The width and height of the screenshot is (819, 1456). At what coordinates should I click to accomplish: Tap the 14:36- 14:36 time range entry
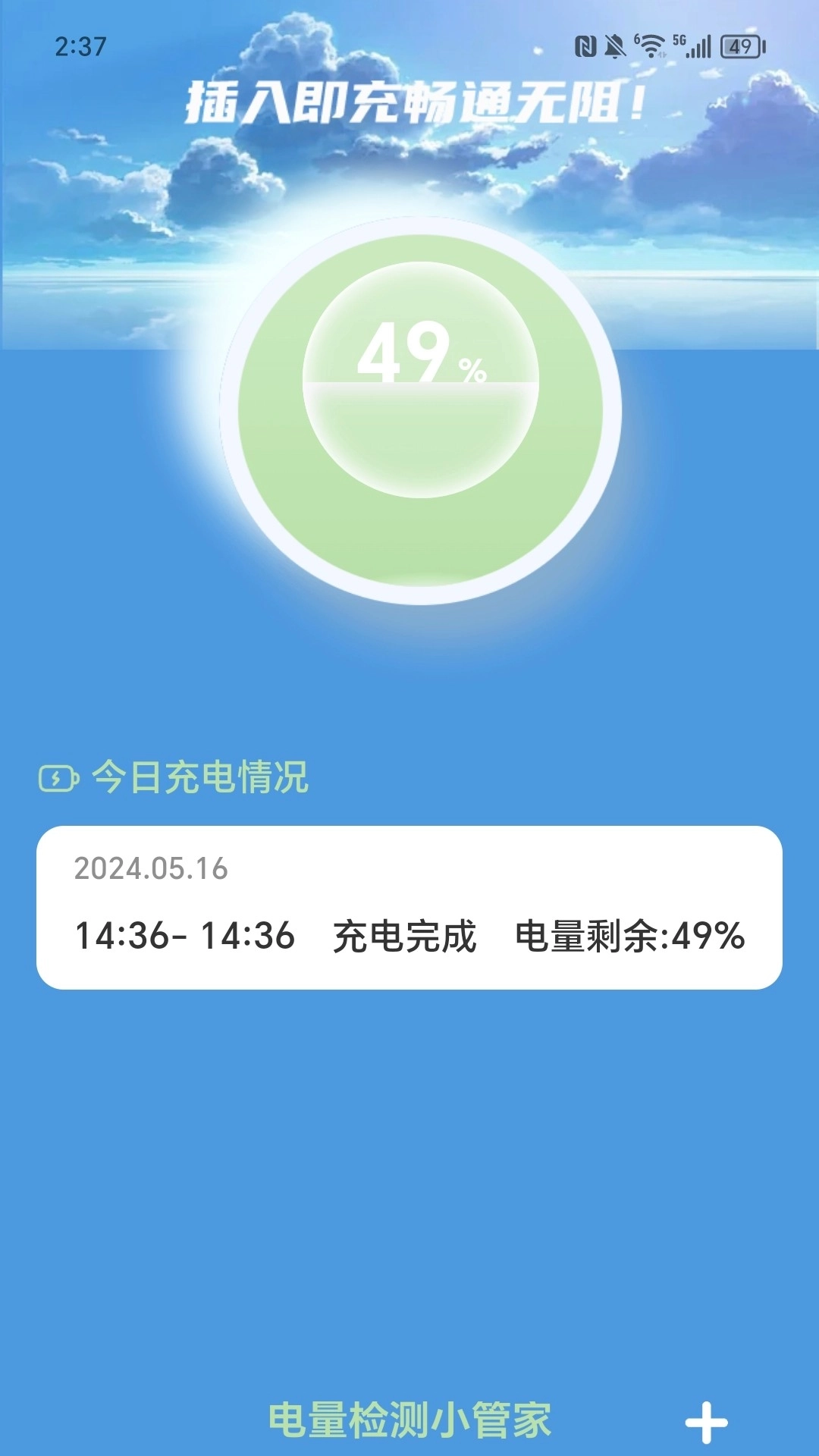[x=186, y=936]
